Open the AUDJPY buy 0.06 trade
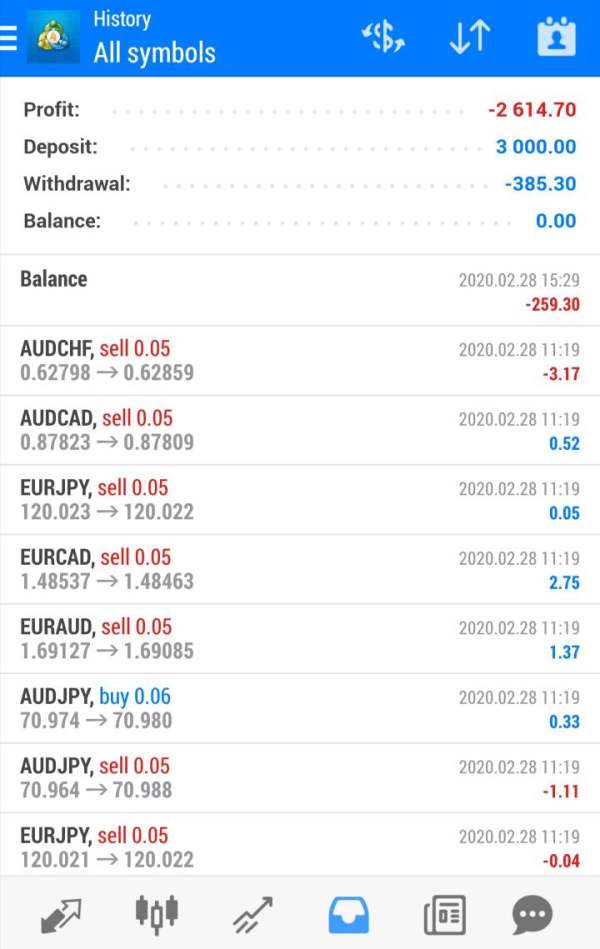This screenshot has height=949, width=600. (x=300, y=708)
